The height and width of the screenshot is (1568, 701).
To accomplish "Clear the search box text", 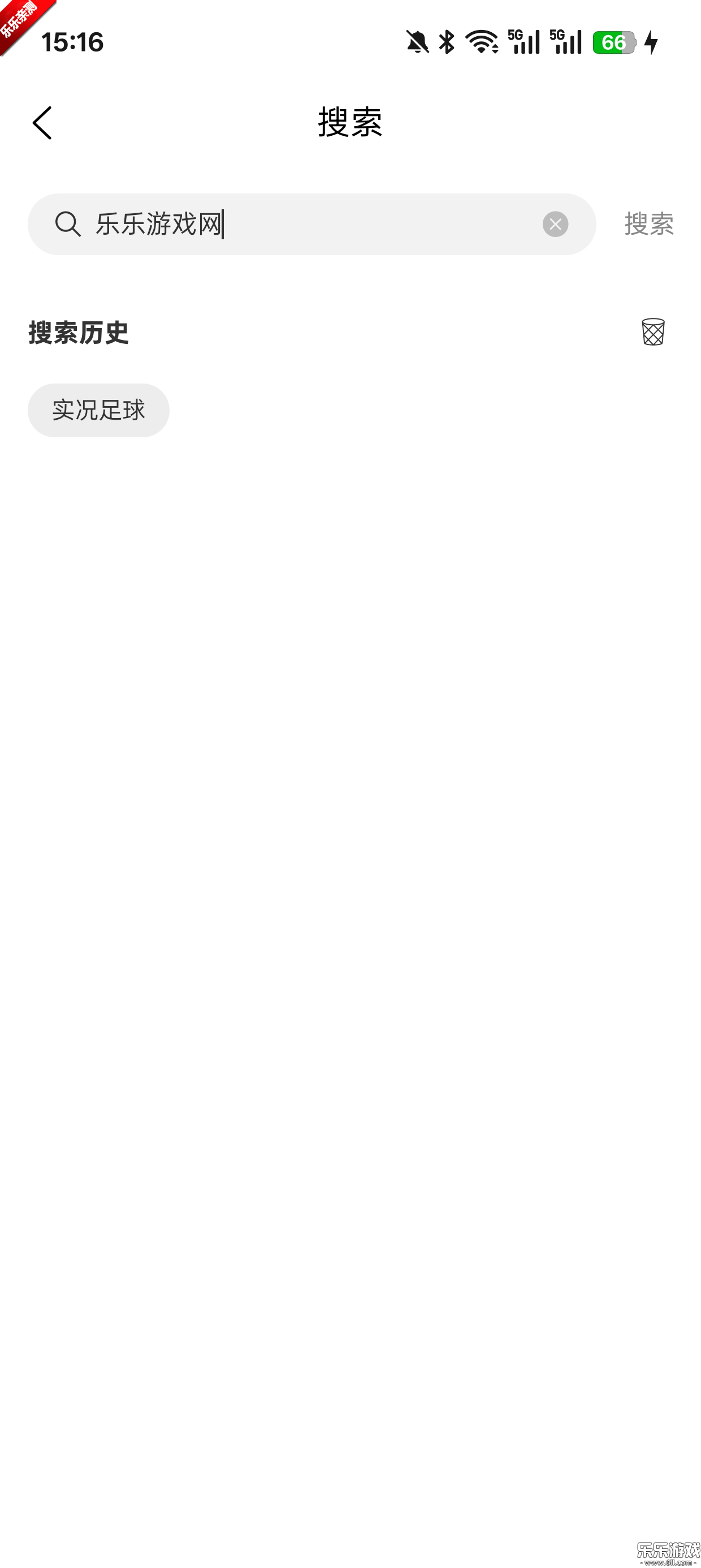I will (x=555, y=224).
